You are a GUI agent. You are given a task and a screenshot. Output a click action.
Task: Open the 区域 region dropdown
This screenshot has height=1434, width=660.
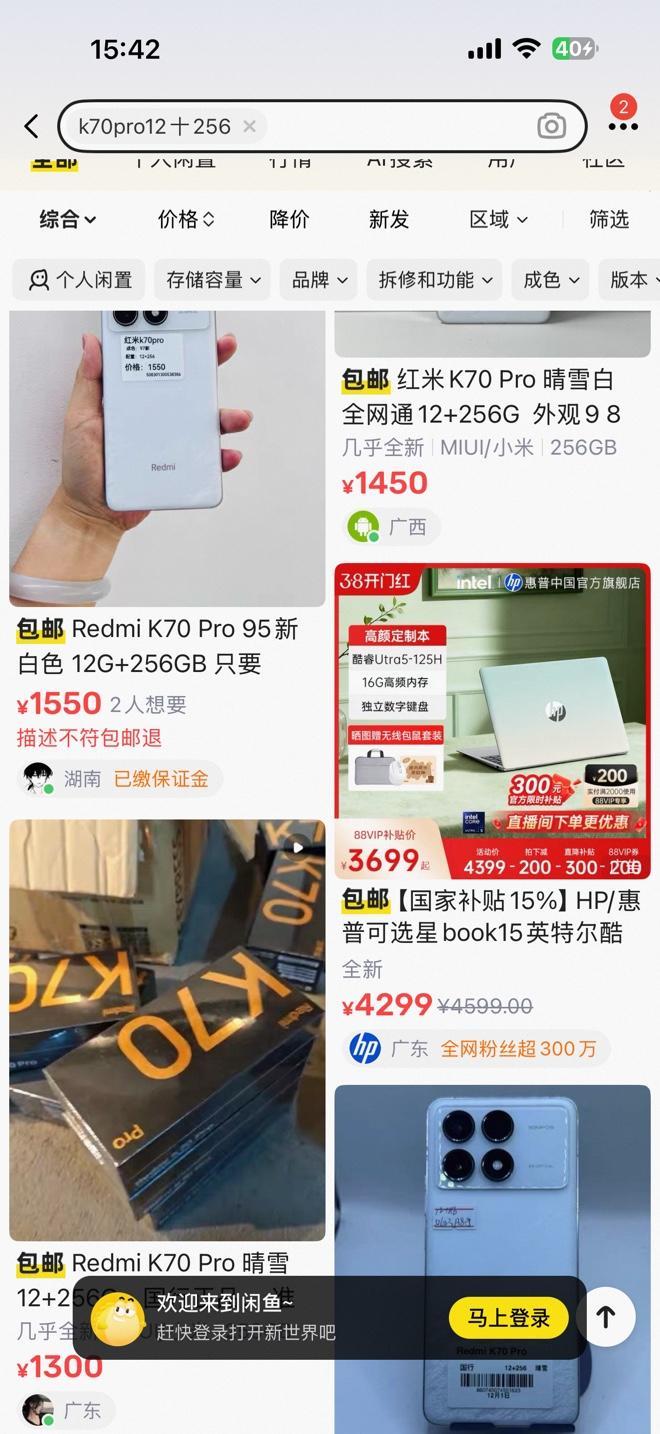tap(498, 219)
